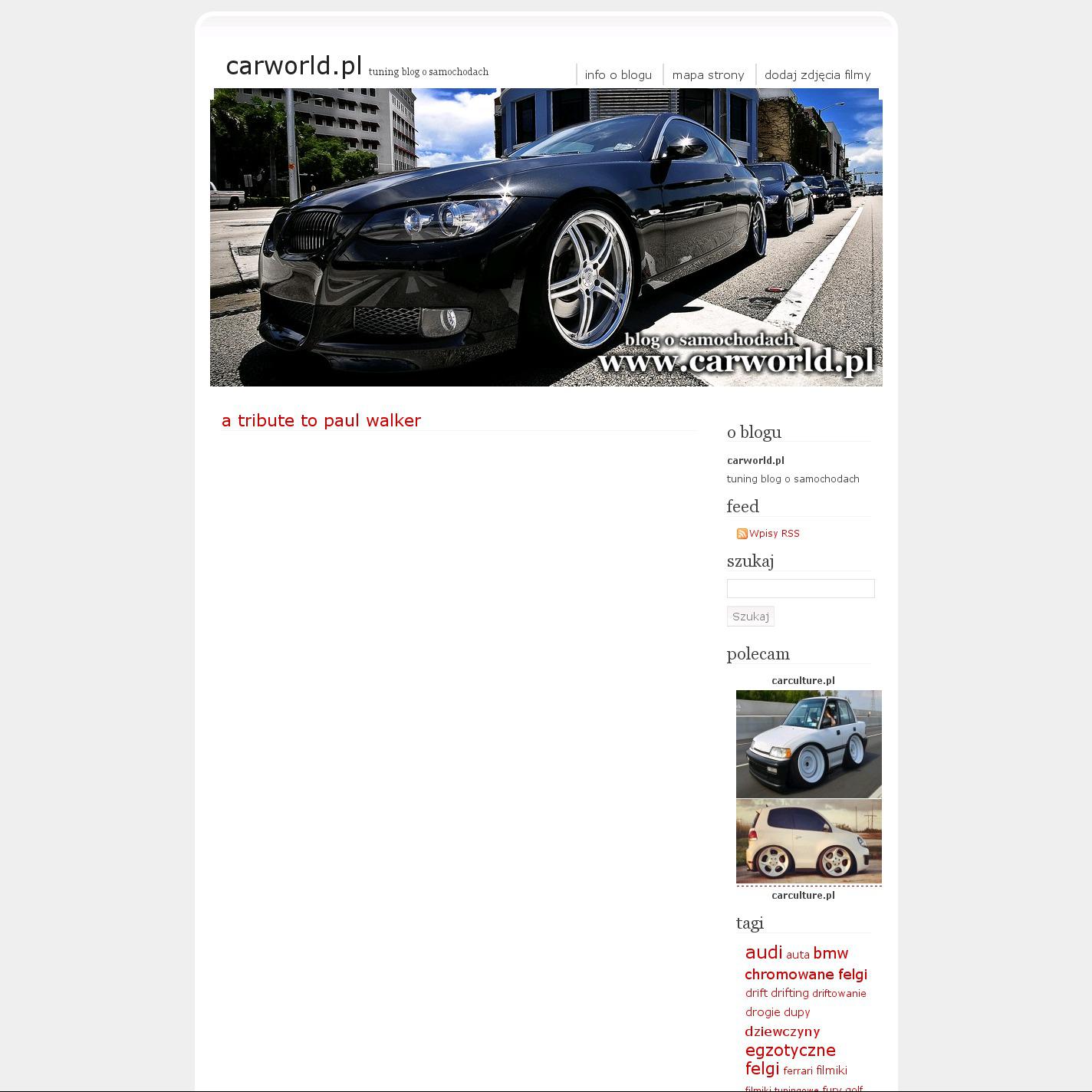1092x1092 pixels.
Task: Select the 'drifting' tag
Action: pyautogui.click(x=789, y=993)
